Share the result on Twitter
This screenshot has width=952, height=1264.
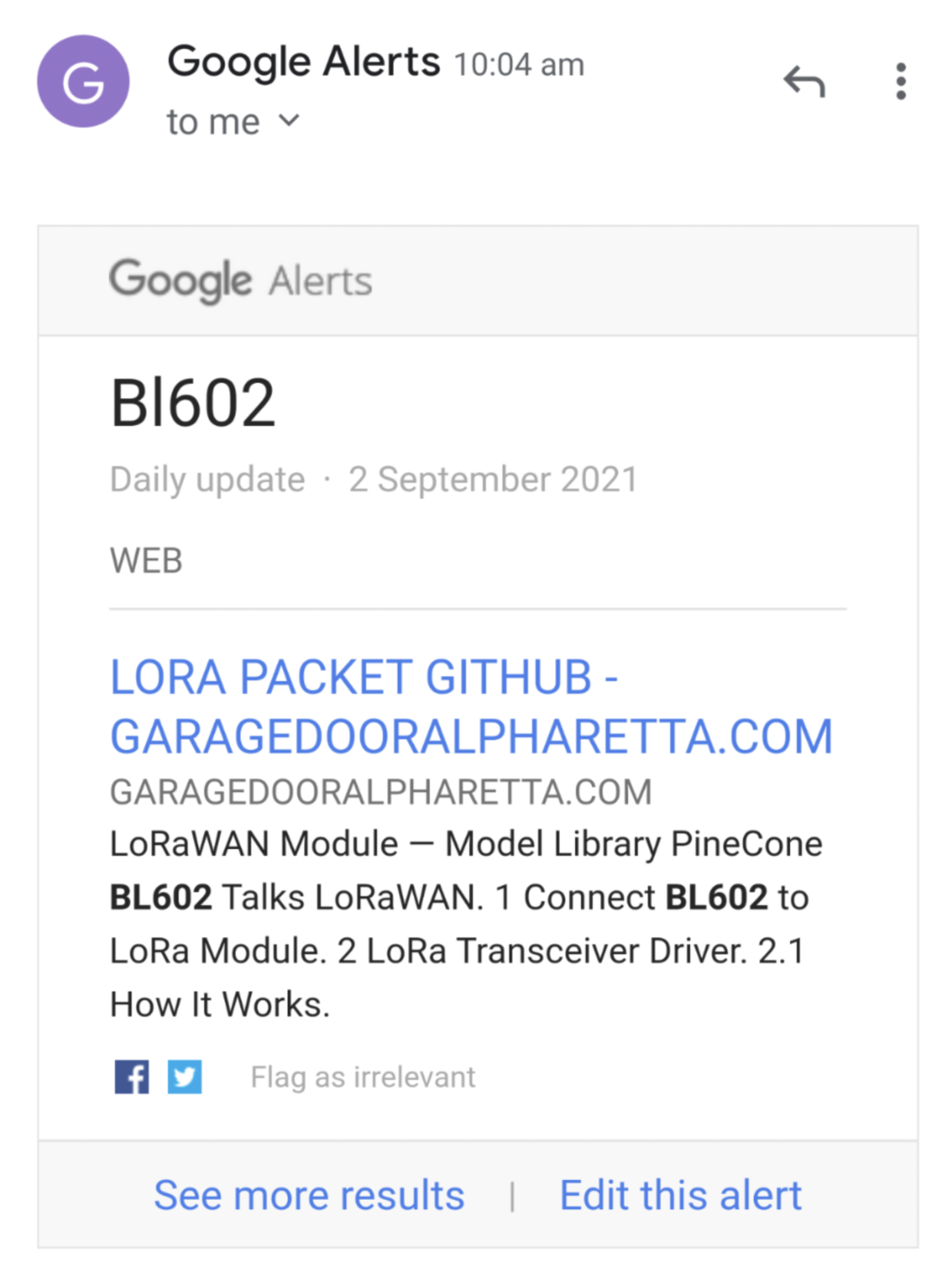[x=184, y=1076]
